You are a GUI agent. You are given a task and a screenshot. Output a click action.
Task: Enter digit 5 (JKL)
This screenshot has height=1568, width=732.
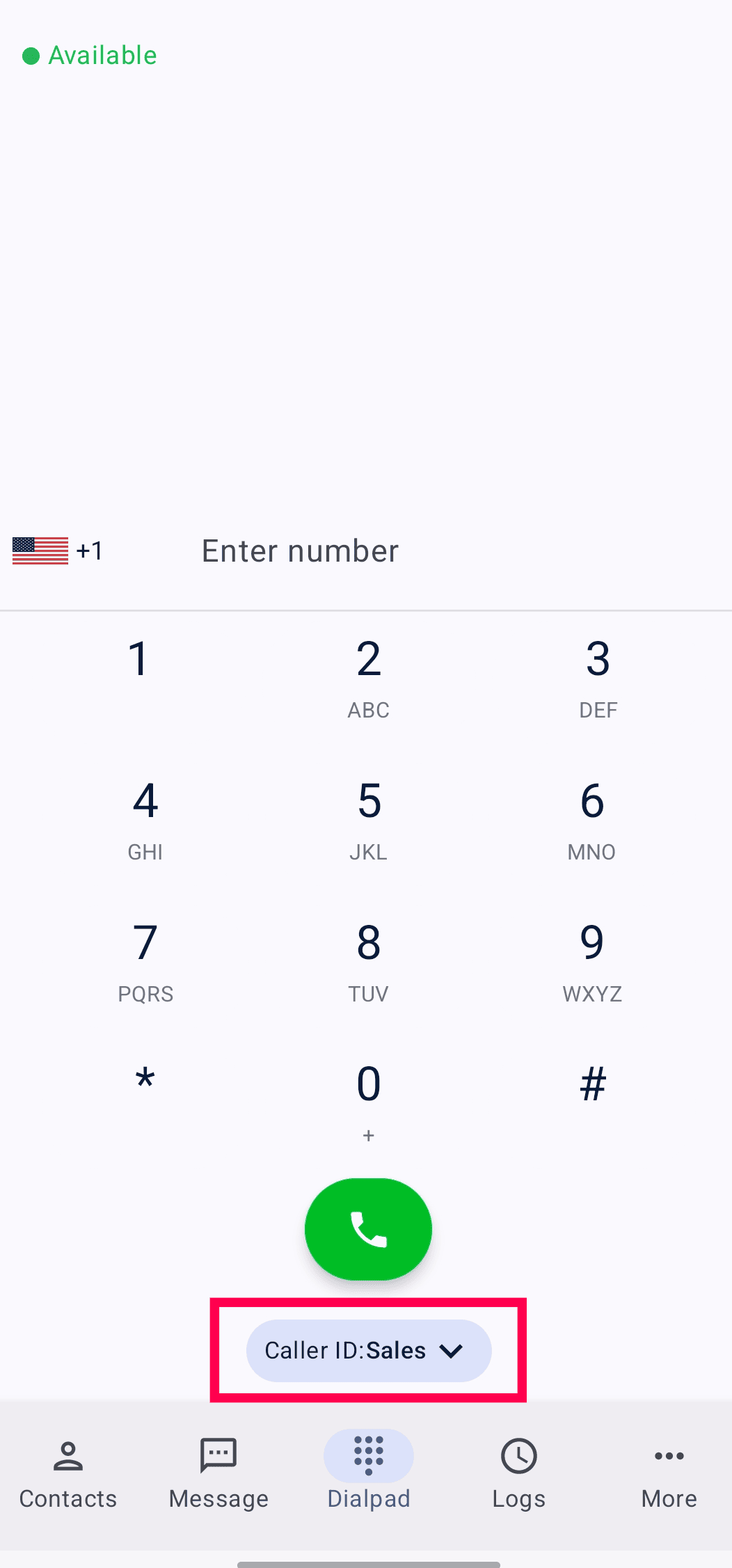369,818
